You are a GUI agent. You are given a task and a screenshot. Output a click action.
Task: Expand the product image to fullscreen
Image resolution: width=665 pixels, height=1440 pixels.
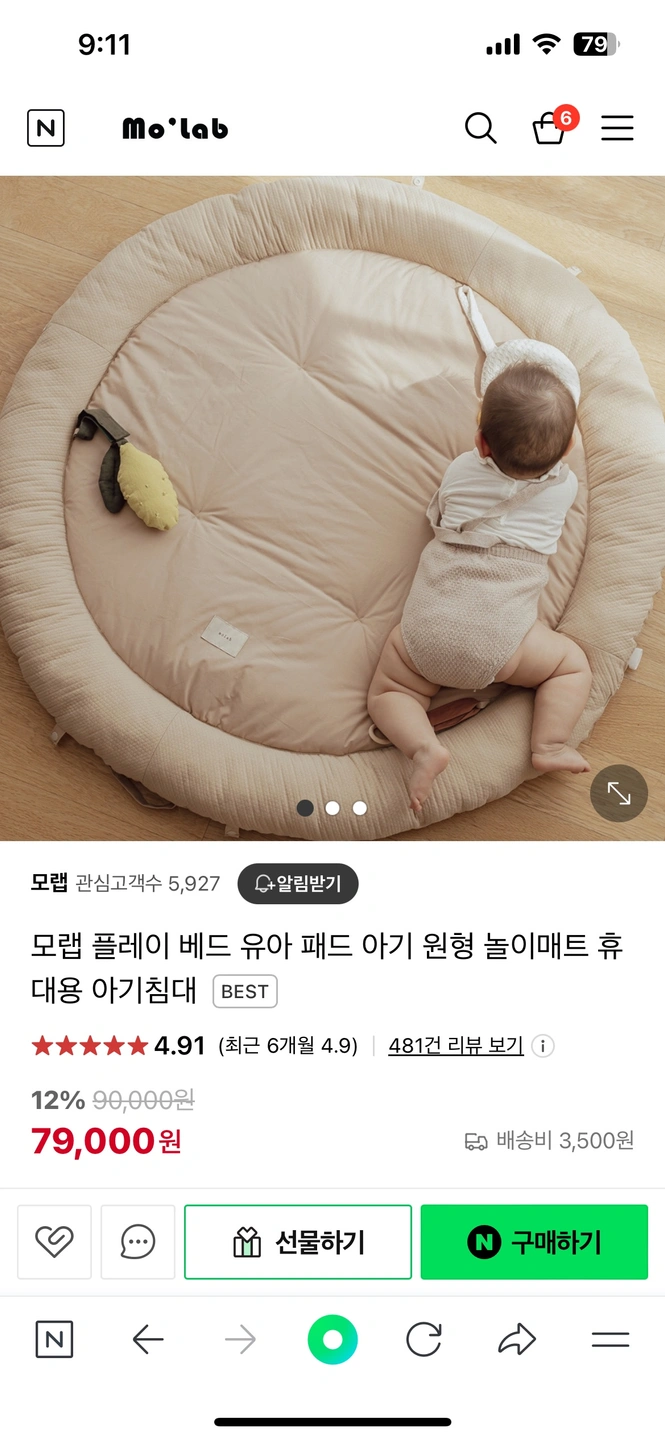[619, 794]
